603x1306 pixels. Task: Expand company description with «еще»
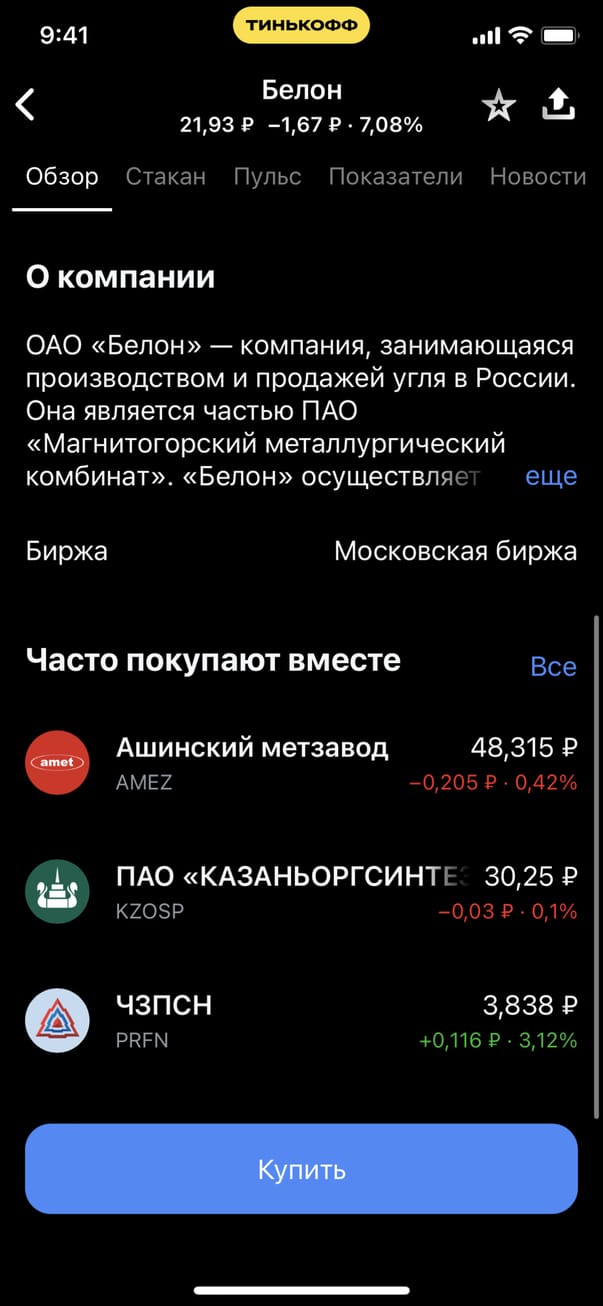tap(551, 476)
